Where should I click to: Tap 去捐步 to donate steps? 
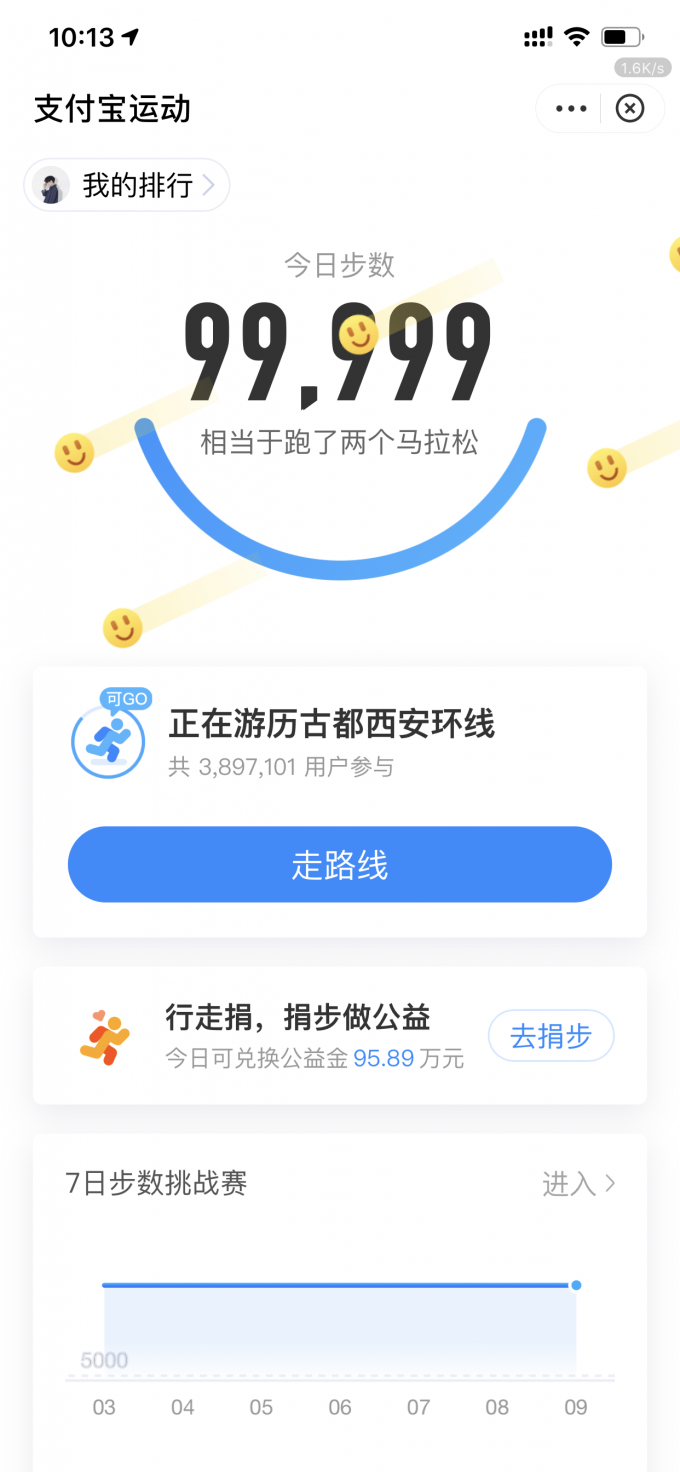551,1036
